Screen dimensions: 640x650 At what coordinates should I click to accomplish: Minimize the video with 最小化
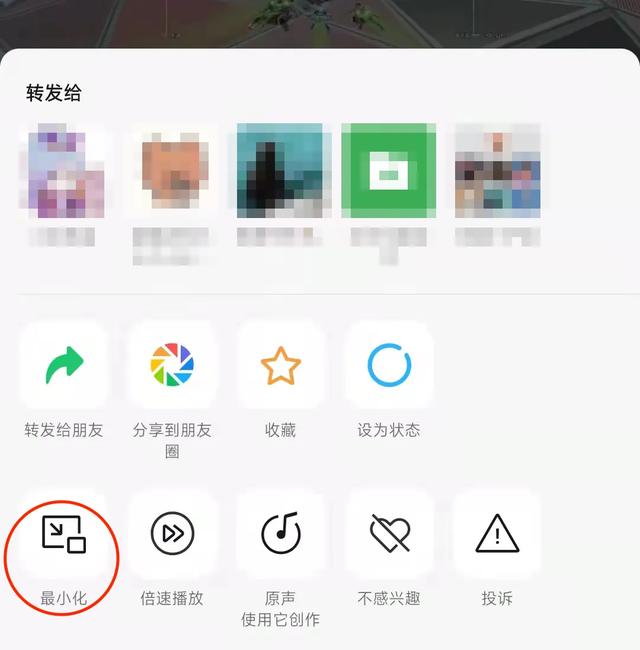(64, 534)
